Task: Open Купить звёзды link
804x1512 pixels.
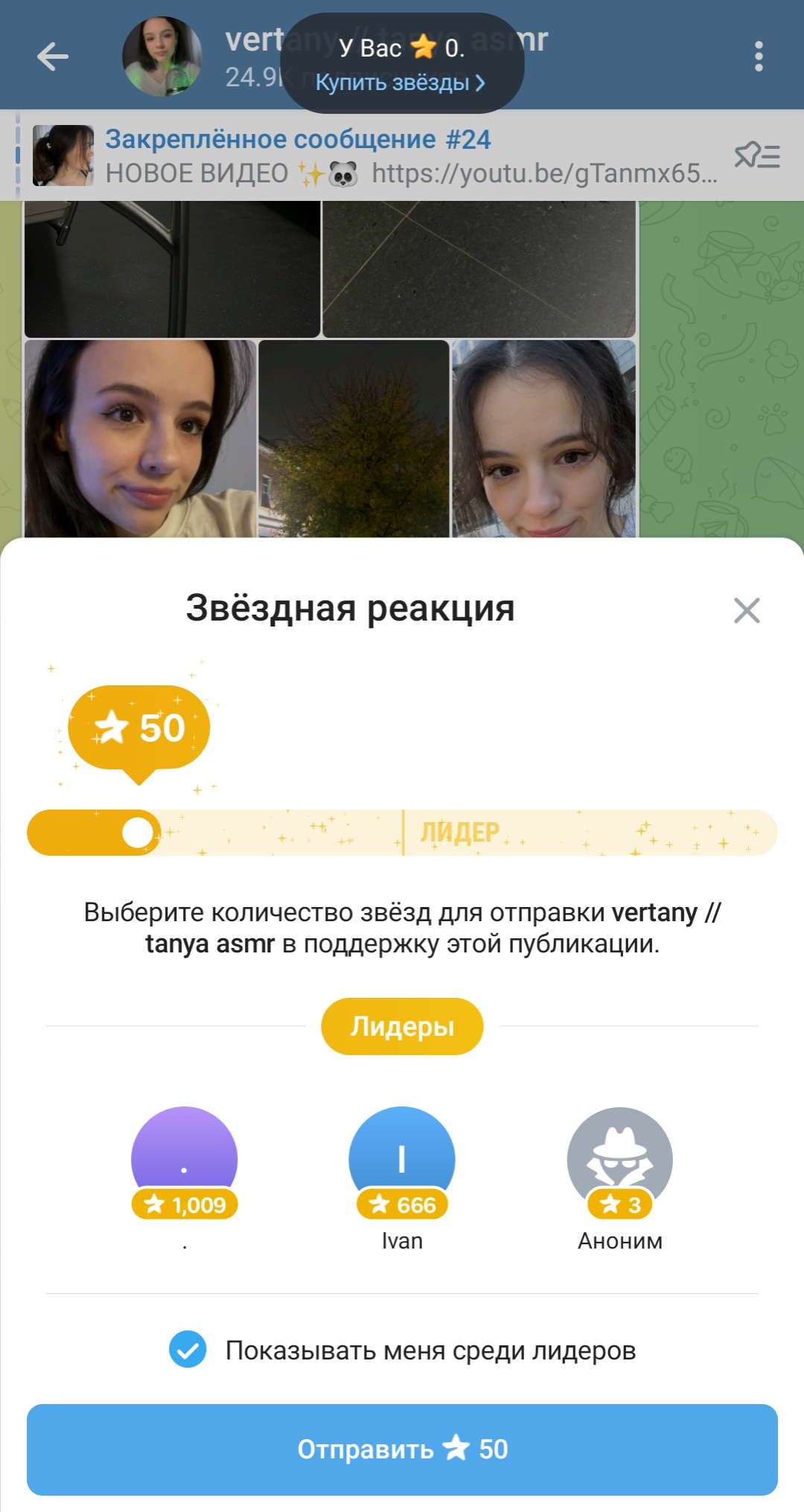Action: [x=401, y=83]
